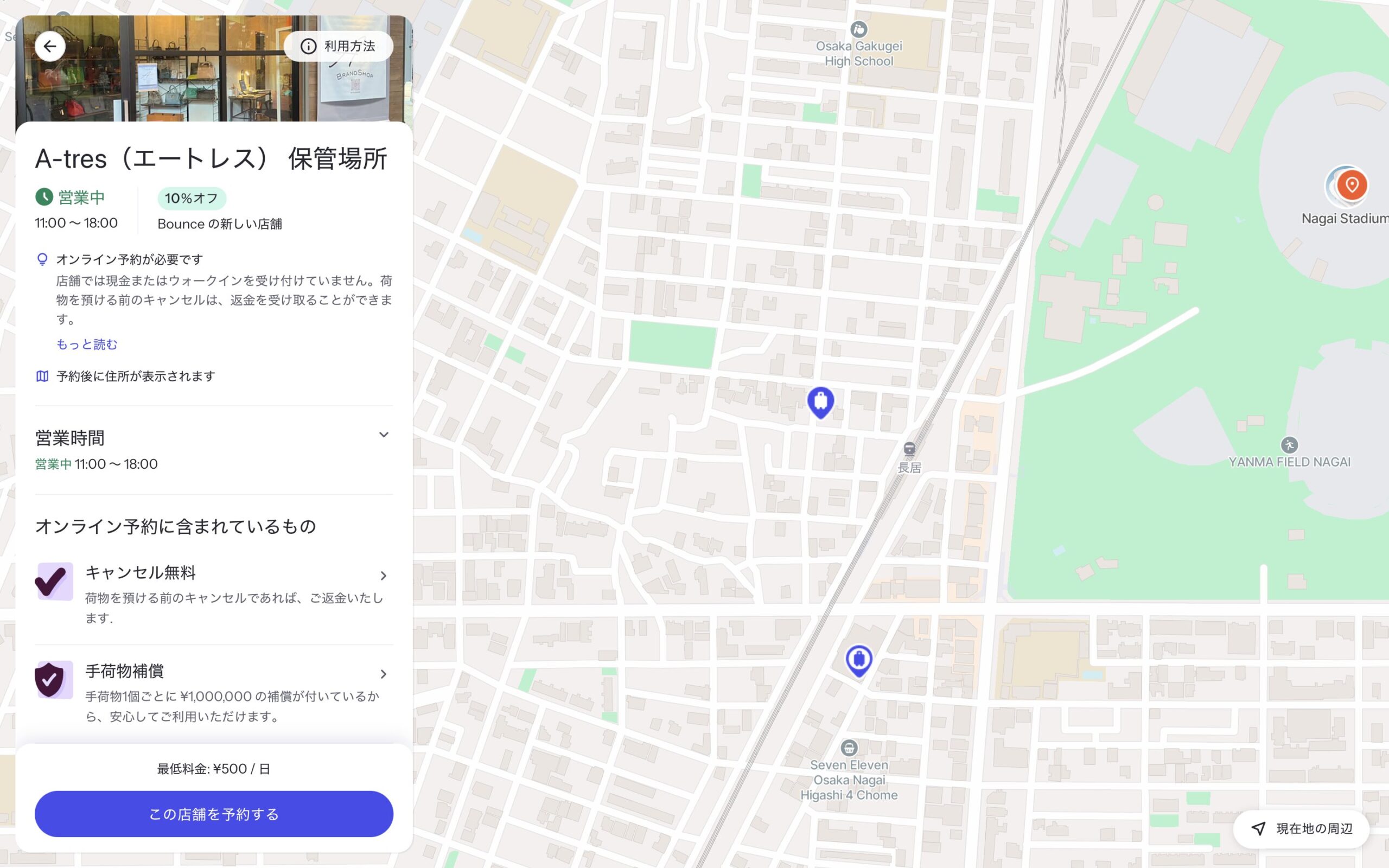Expand the 営業時間 business hours section
Image resolution: width=1389 pixels, height=868 pixels.
[384, 435]
